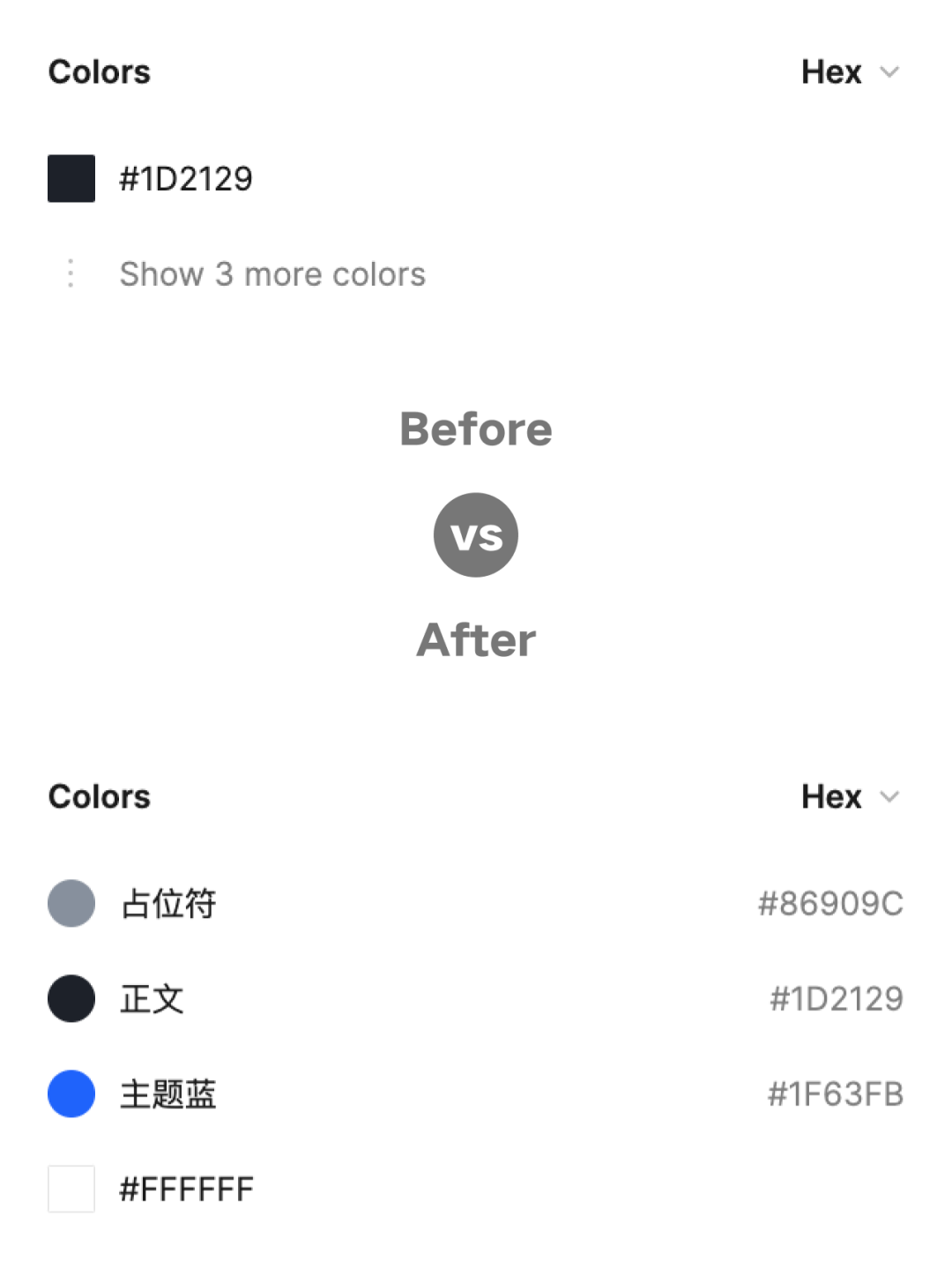
Task: Select the dark #1D2129 swatch in Before panel
Action: coord(71,178)
